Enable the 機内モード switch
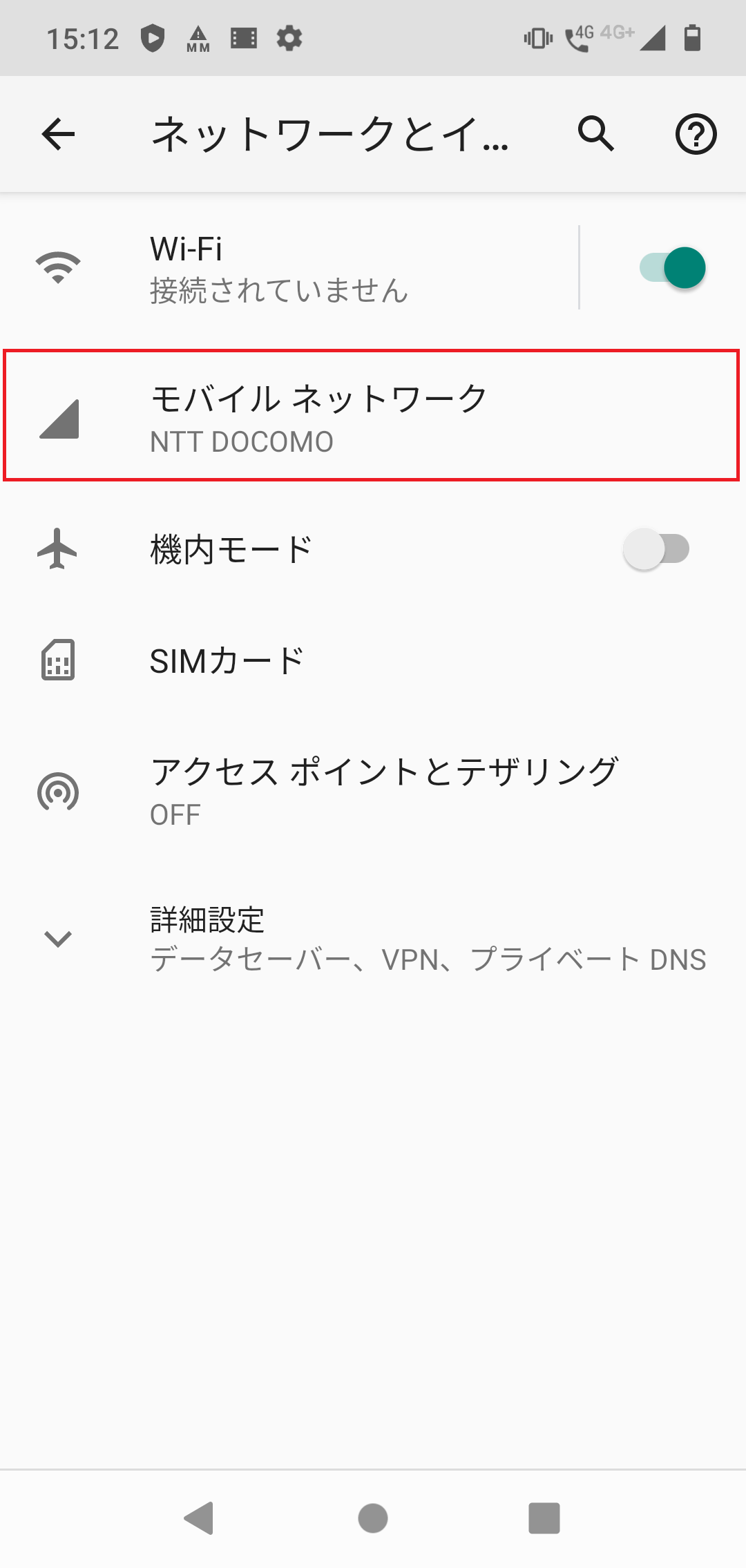746x1568 pixels. click(656, 549)
